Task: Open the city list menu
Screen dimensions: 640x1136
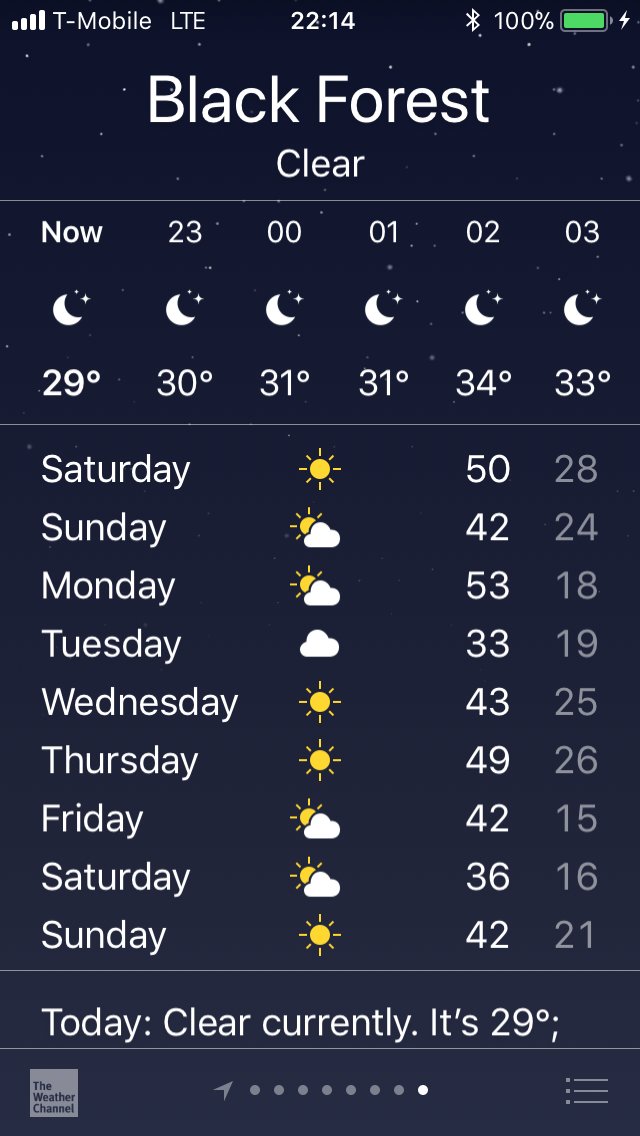Action: pyautogui.click(x=586, y=1090)
